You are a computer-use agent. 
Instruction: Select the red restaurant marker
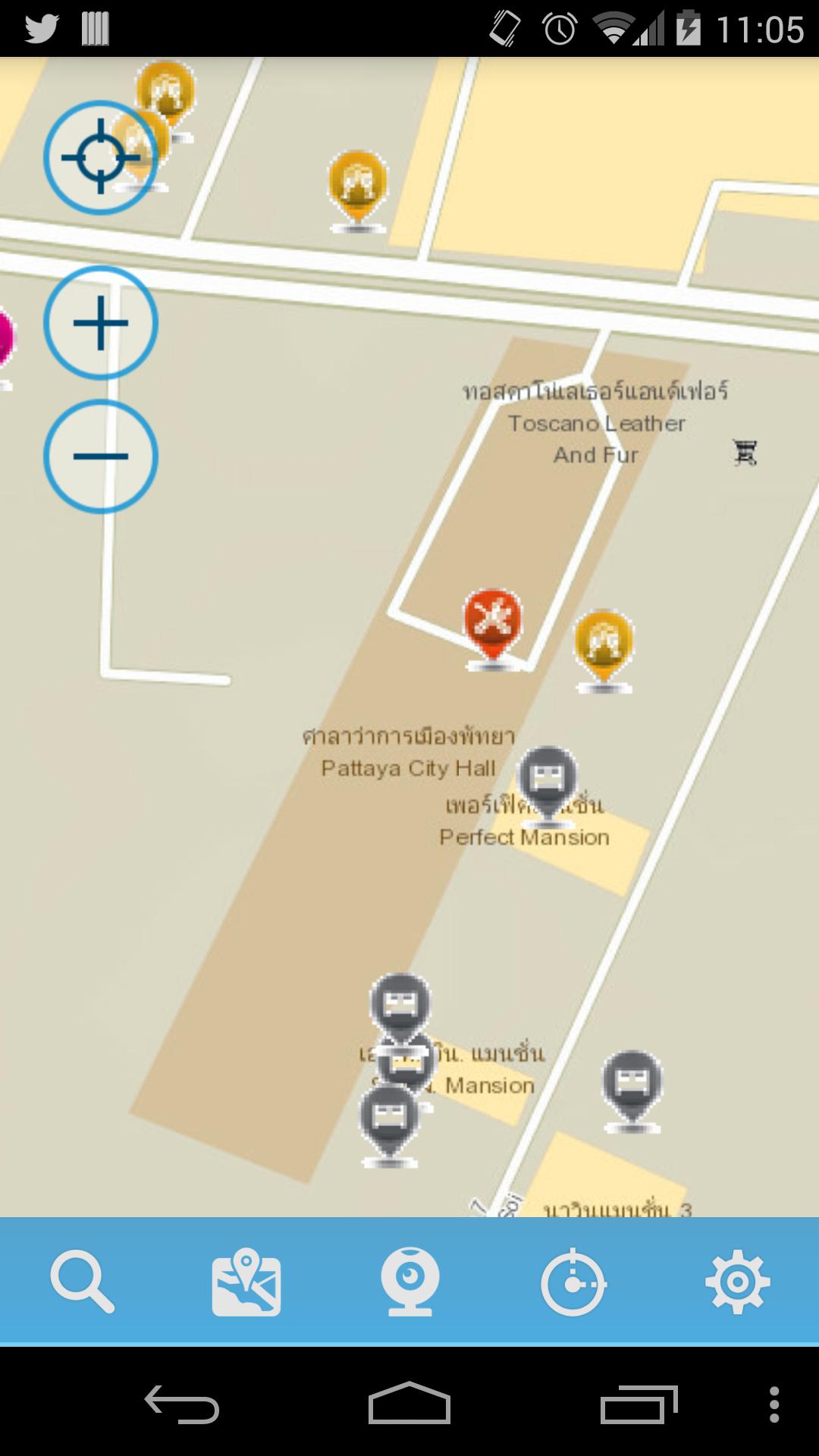point(493,623)
